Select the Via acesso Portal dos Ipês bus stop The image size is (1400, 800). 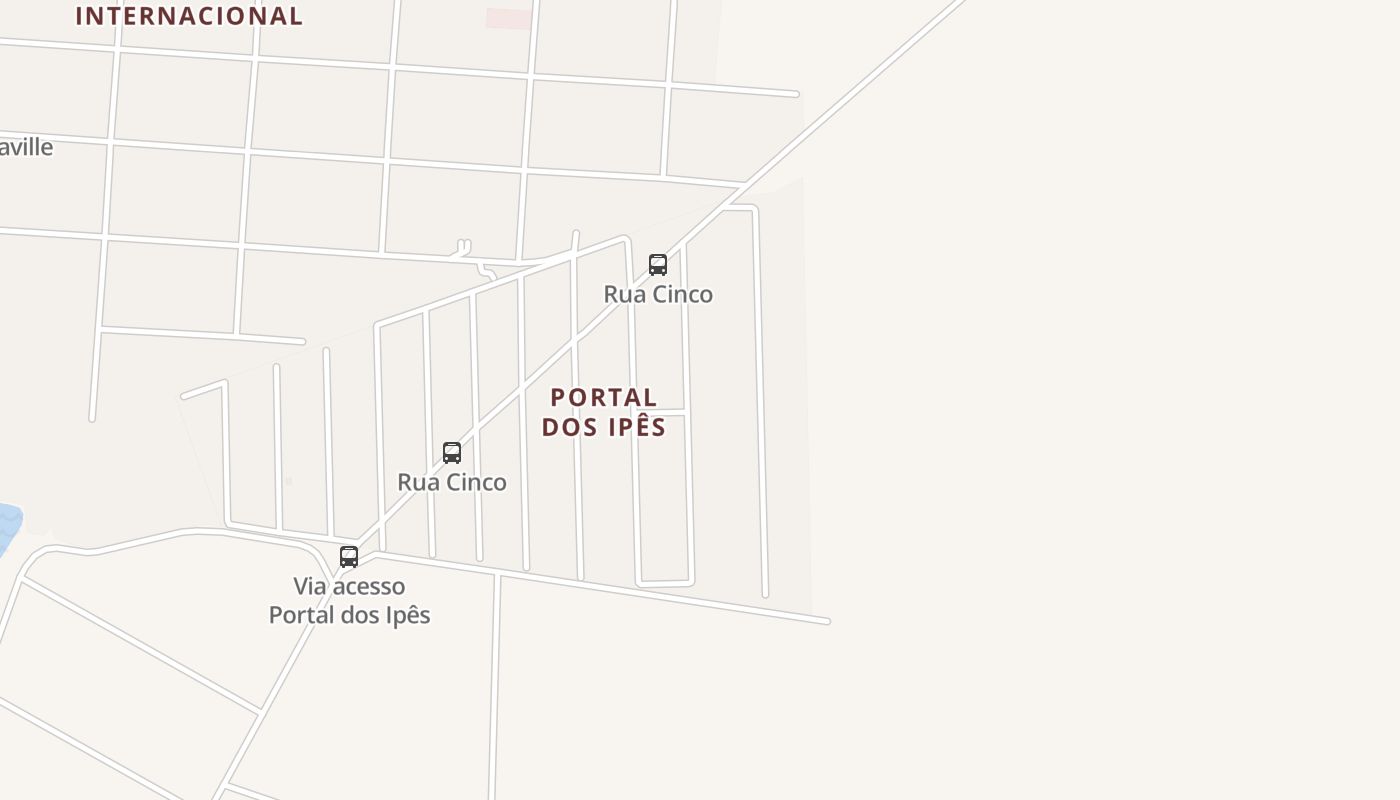click(x=349, y=557)
